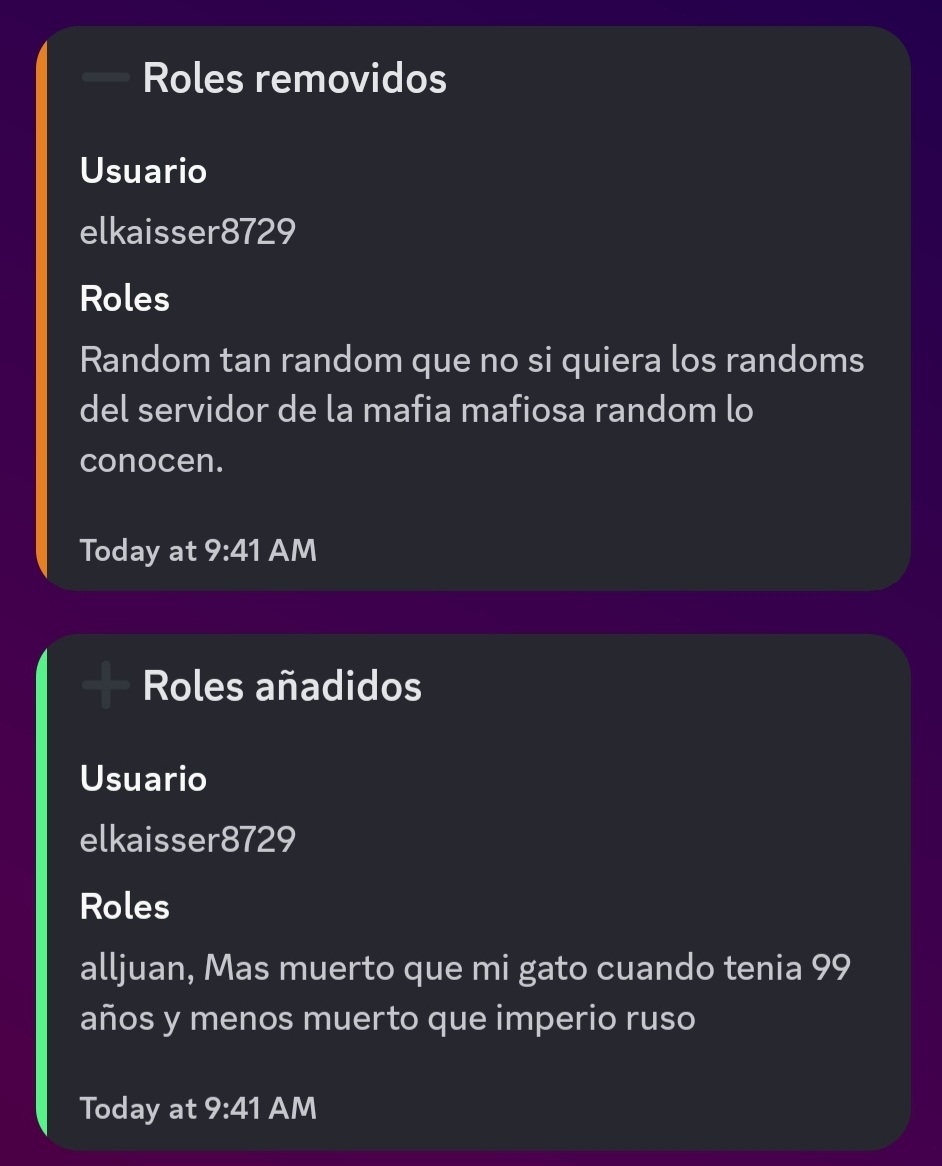Click the Today at 9:41 AM timestamp on Roles añadidos
The width and height of the screenshot is (942, 1166).
197,1108
